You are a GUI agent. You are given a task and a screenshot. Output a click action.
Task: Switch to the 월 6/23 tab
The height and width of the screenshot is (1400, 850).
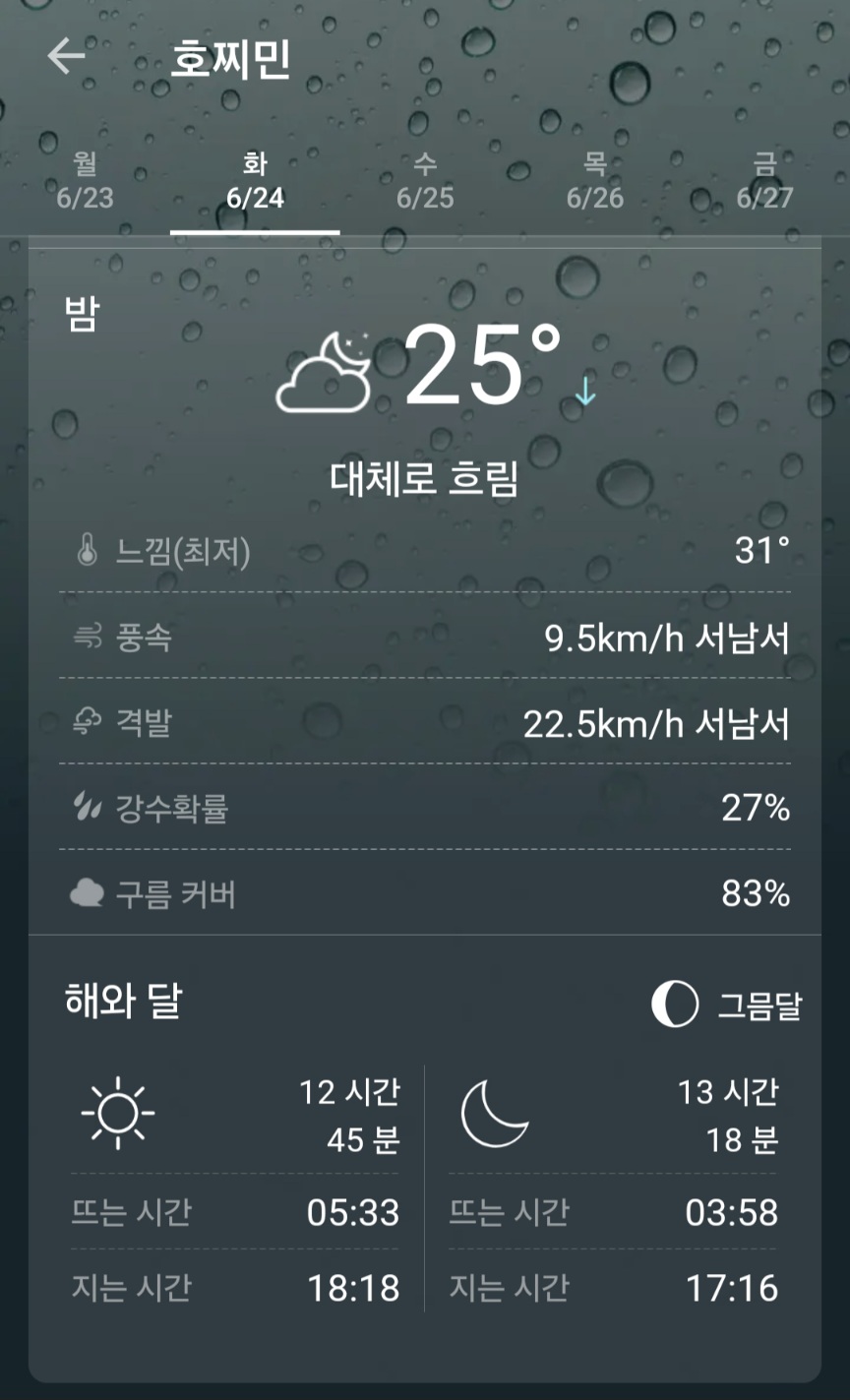[x=85, y=182]
